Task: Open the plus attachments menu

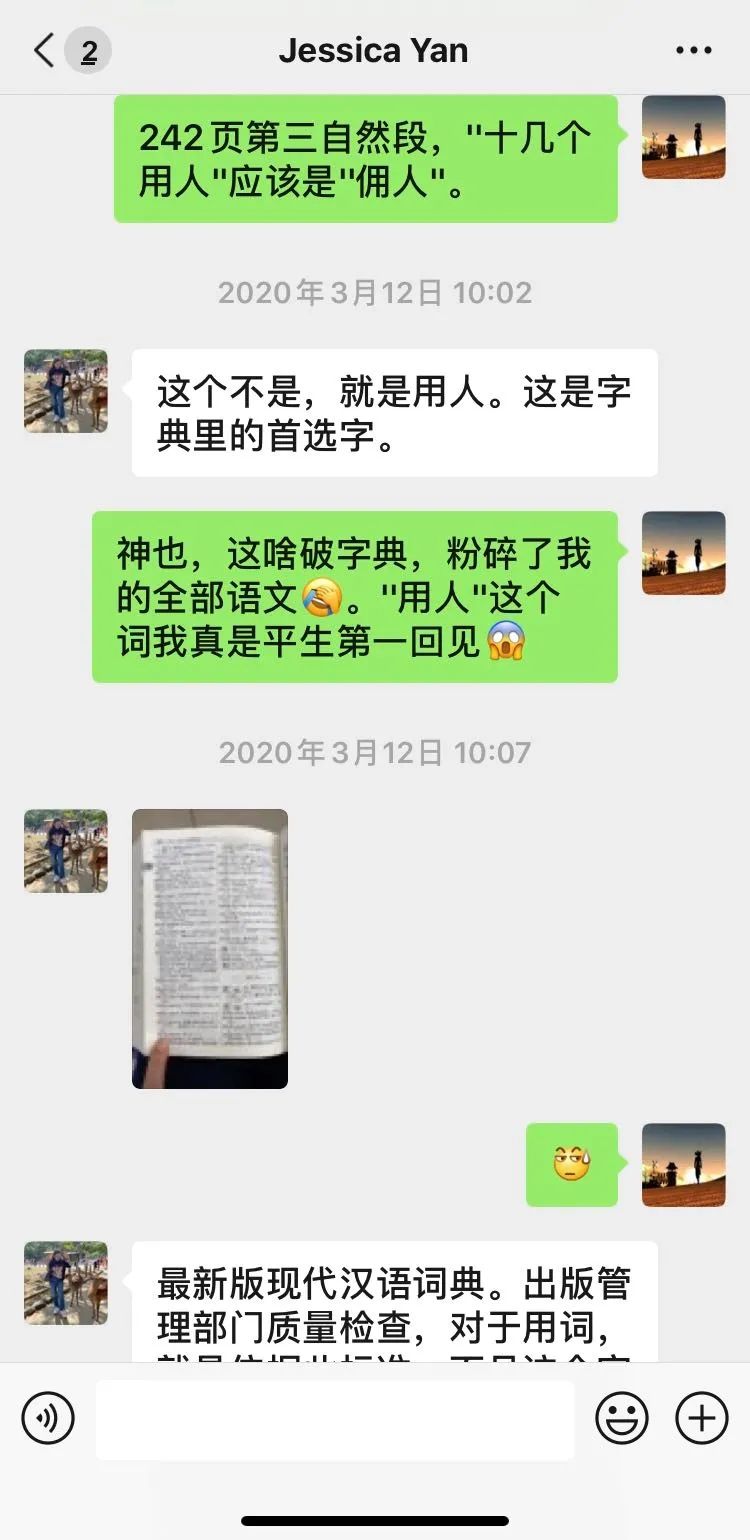Action: (702, 1418)
